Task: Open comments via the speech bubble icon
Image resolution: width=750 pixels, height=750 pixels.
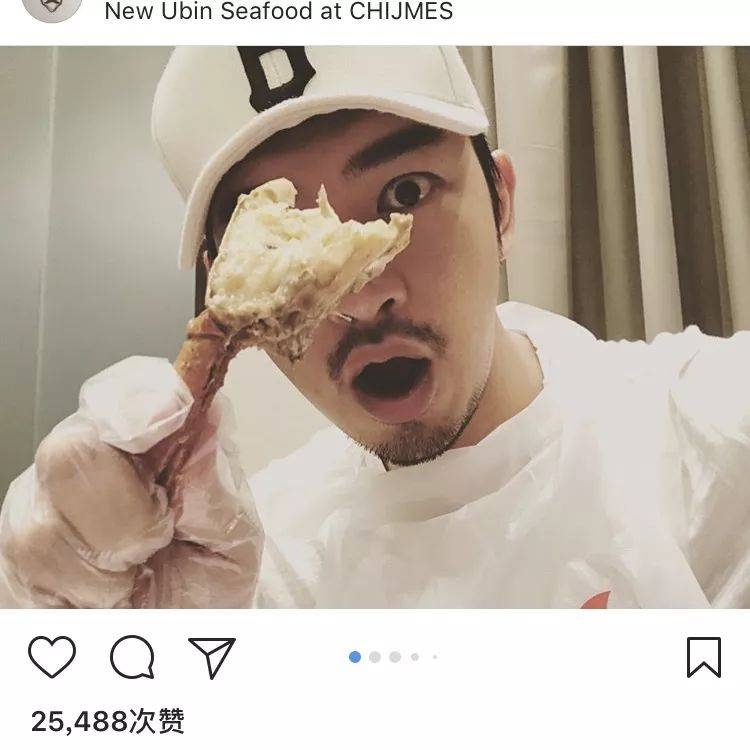Action: coord(132,658)
